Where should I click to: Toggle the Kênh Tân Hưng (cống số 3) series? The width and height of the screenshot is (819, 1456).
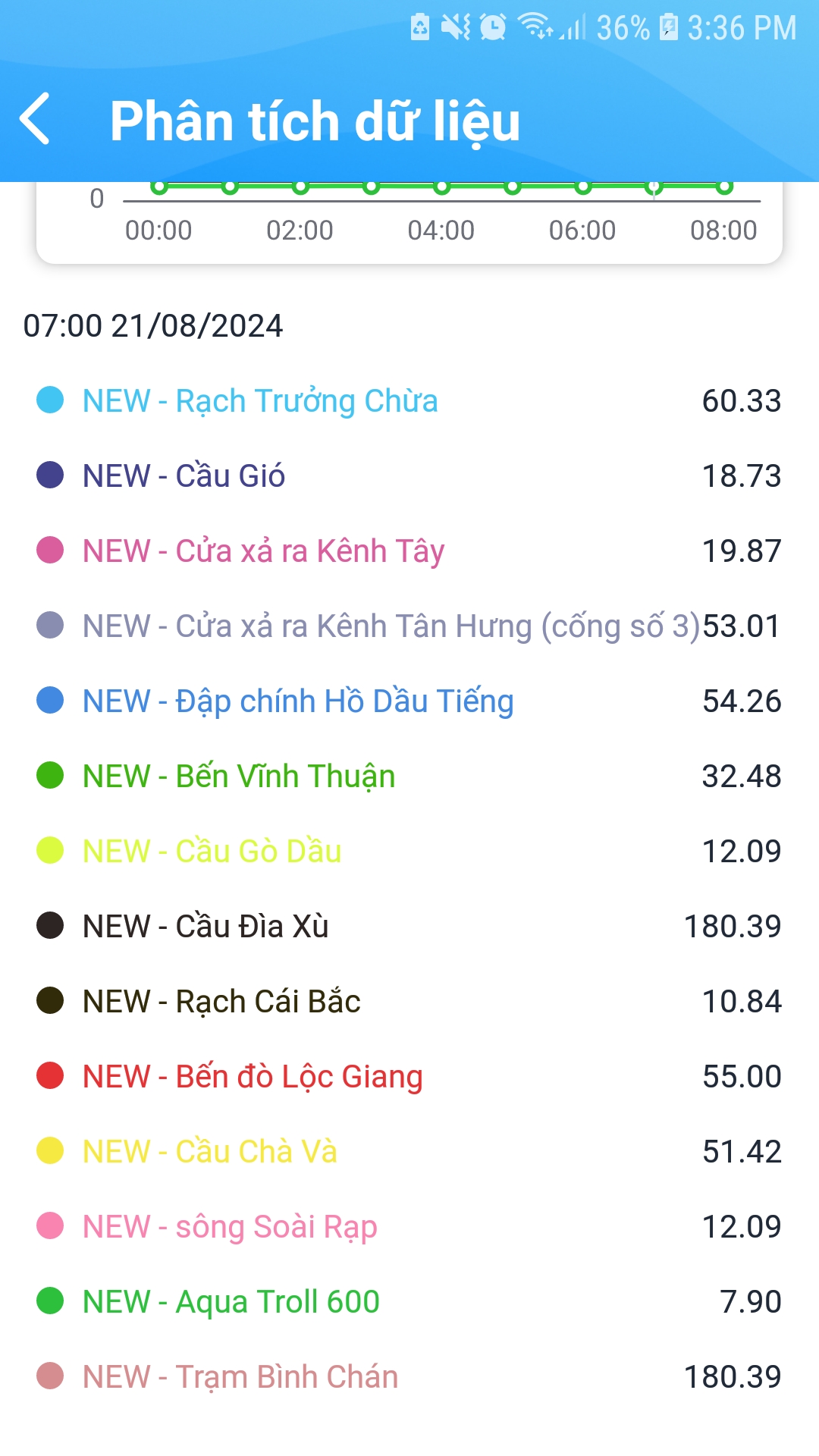point(409,626)
